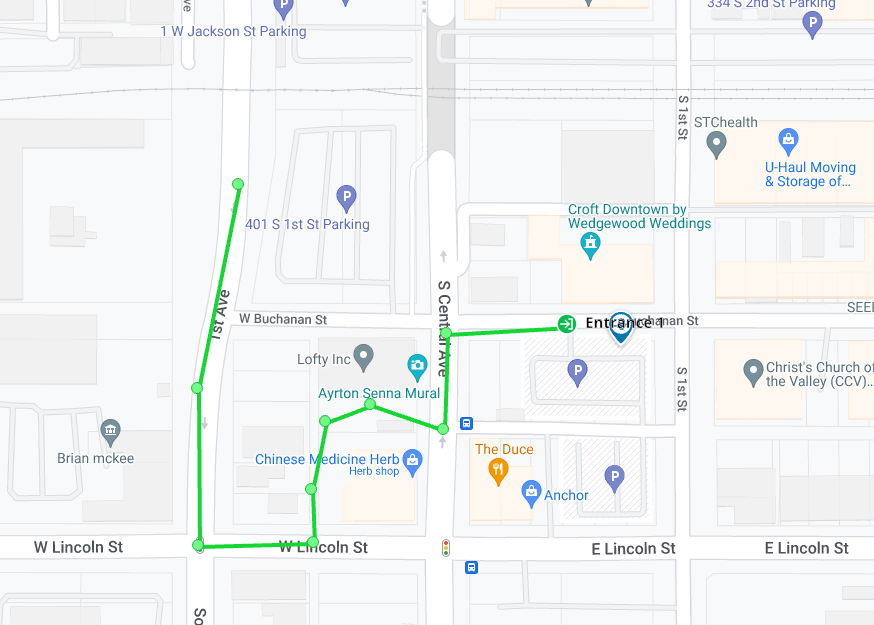This screenshot has width=874, height=625.
Task: Tap the bus stop below E Lincoln St
Action: pos(471,567)
